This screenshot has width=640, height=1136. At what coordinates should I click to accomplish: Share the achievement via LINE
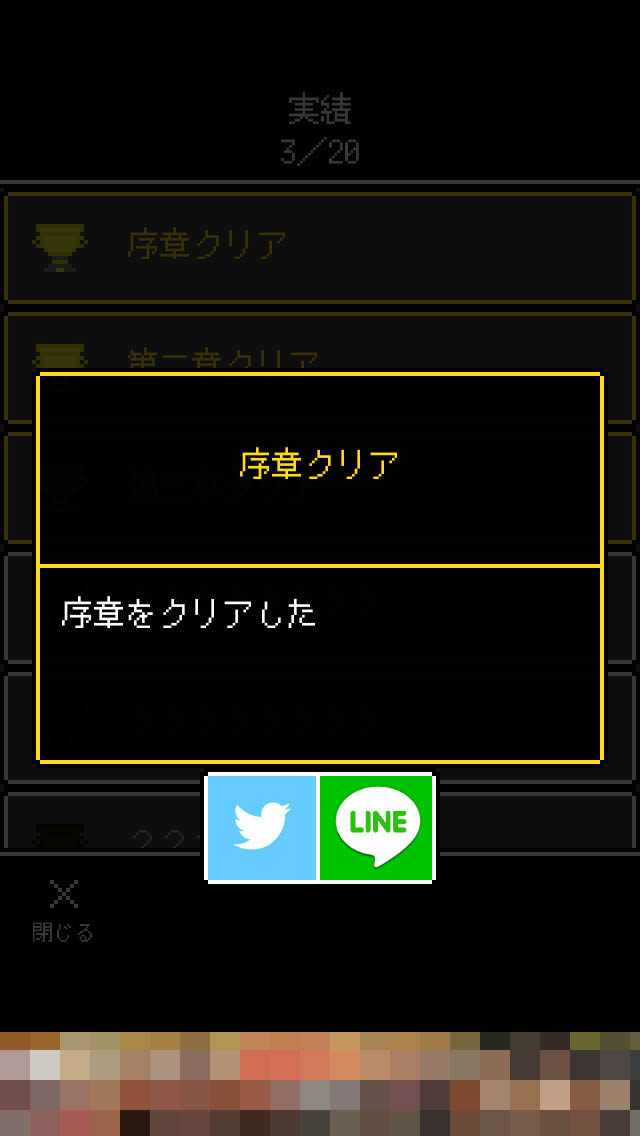coord(377,827)
